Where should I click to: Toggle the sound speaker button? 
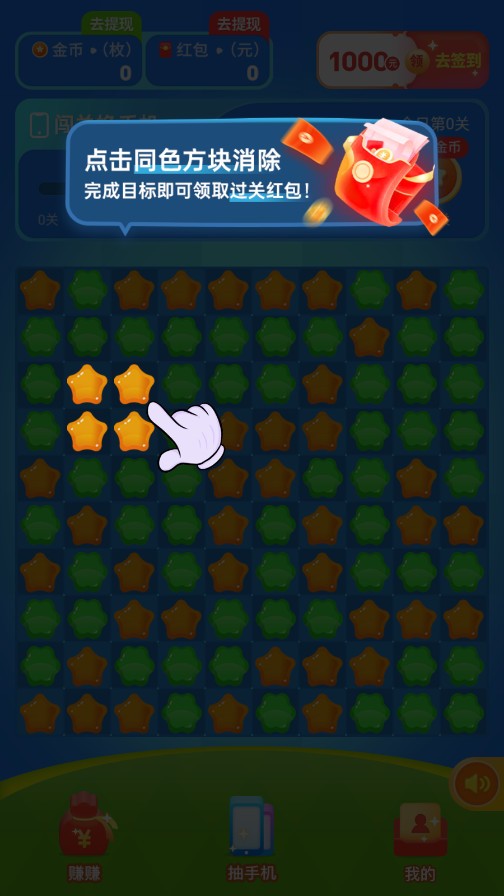pyautogui.click(x=476, y=783)
